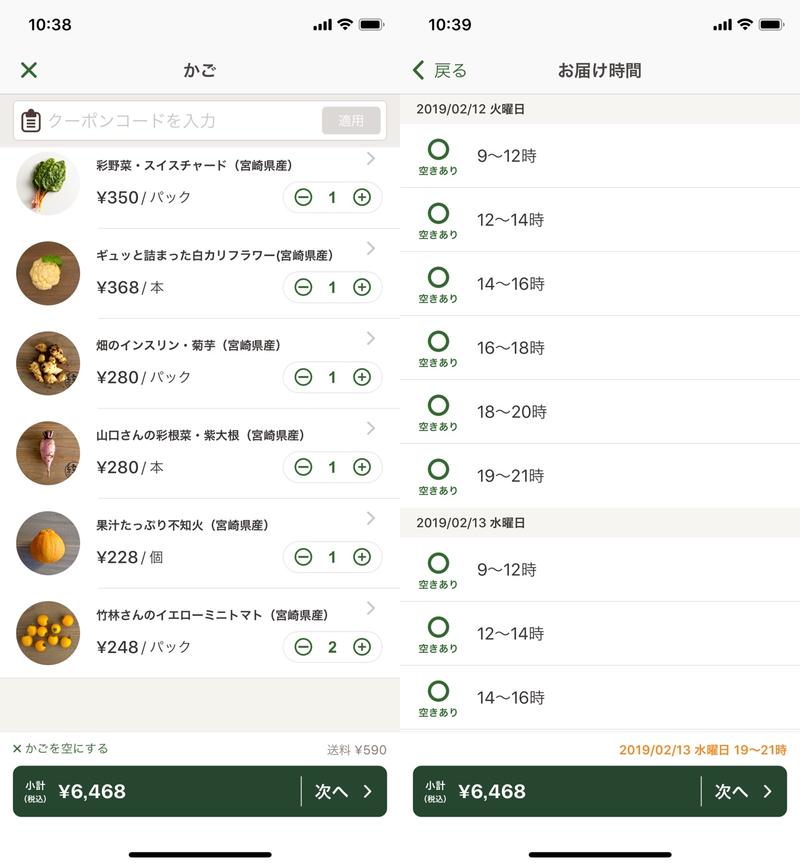The image size is (800, 866).
Task: Select the 18〜20時 delivery slot
Action: [x=600, y=412]
